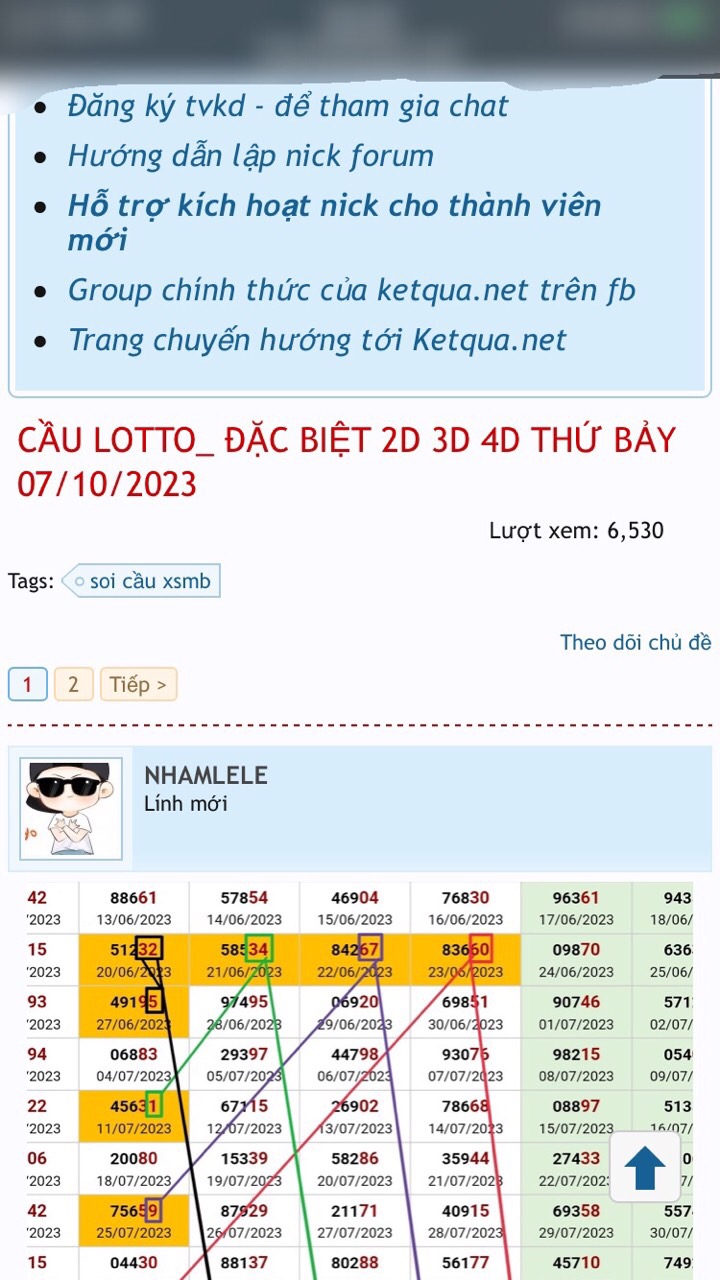Go to page 2 of the thread
720x1280 pixels.
coord(73,685)
